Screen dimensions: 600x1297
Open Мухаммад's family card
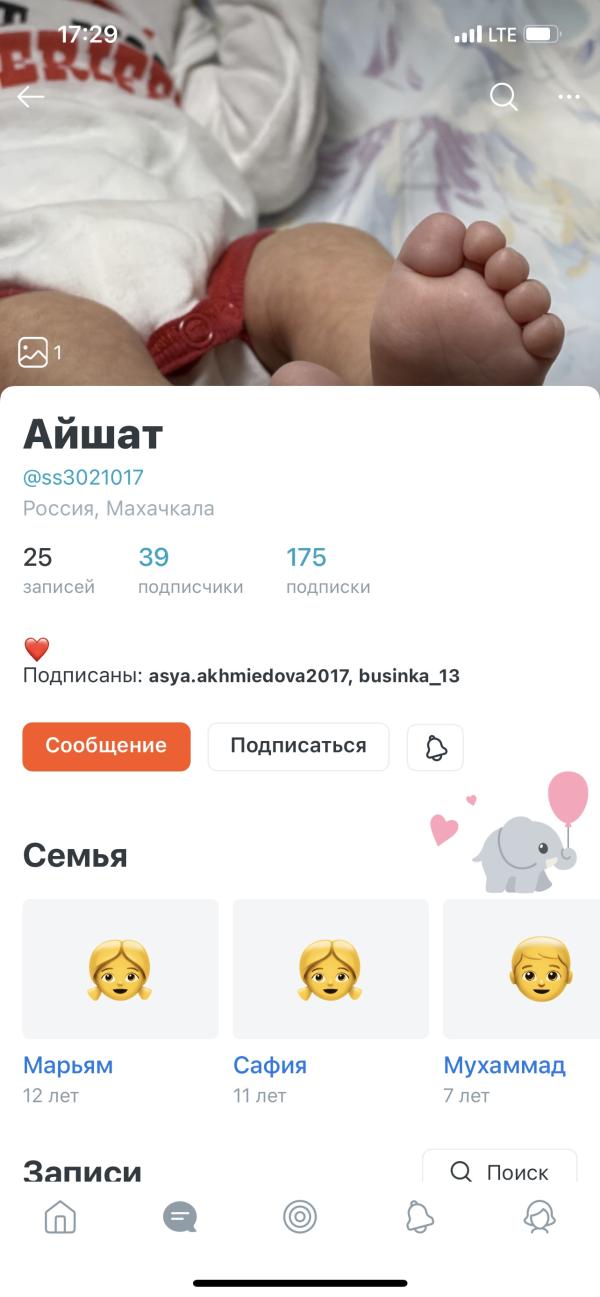click(522, 969)
